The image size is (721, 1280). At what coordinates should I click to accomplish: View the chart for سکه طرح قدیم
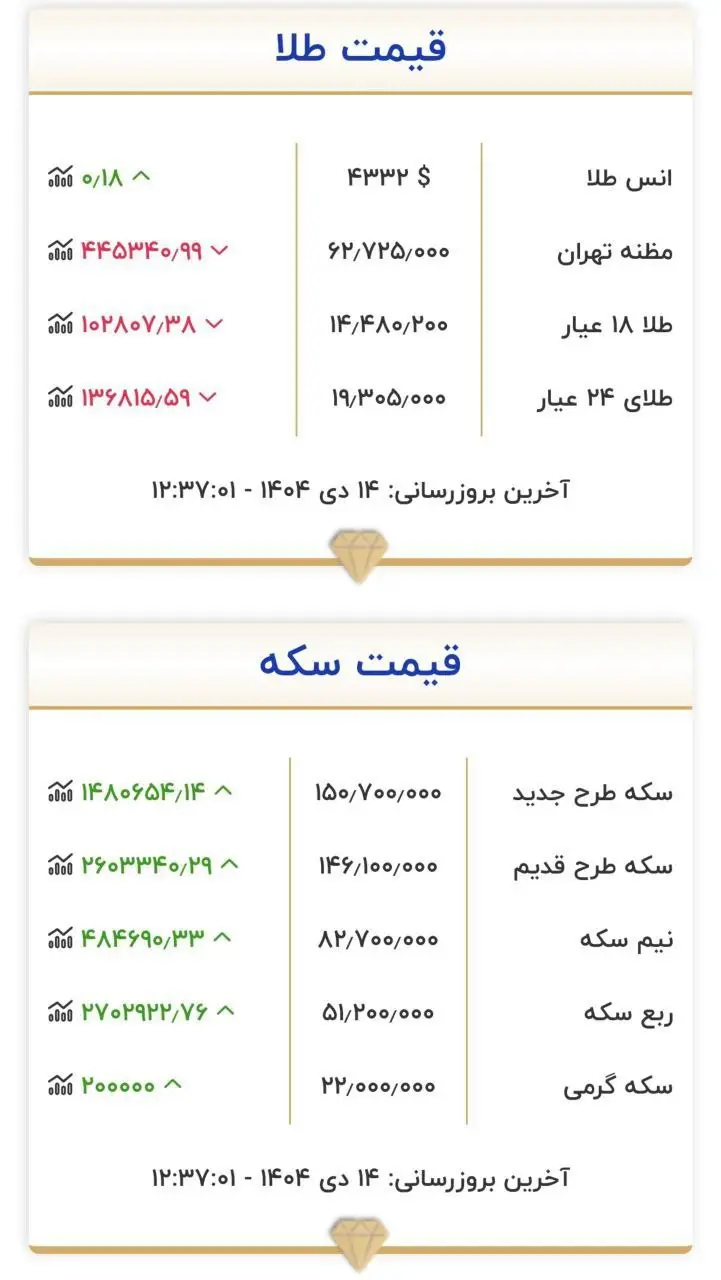pos(60,864)
